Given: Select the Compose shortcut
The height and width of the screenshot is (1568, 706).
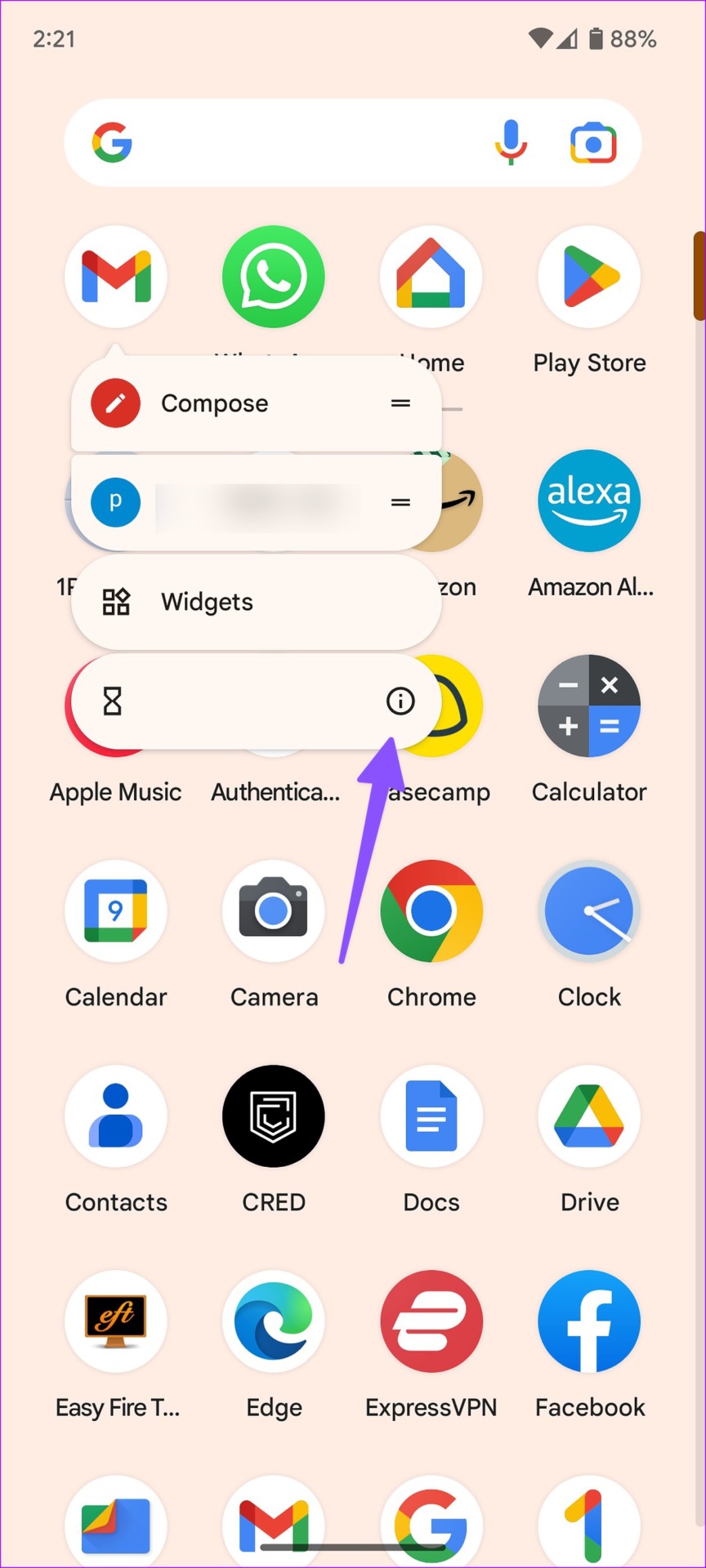Looking at the screenshot, I should 257,403.
